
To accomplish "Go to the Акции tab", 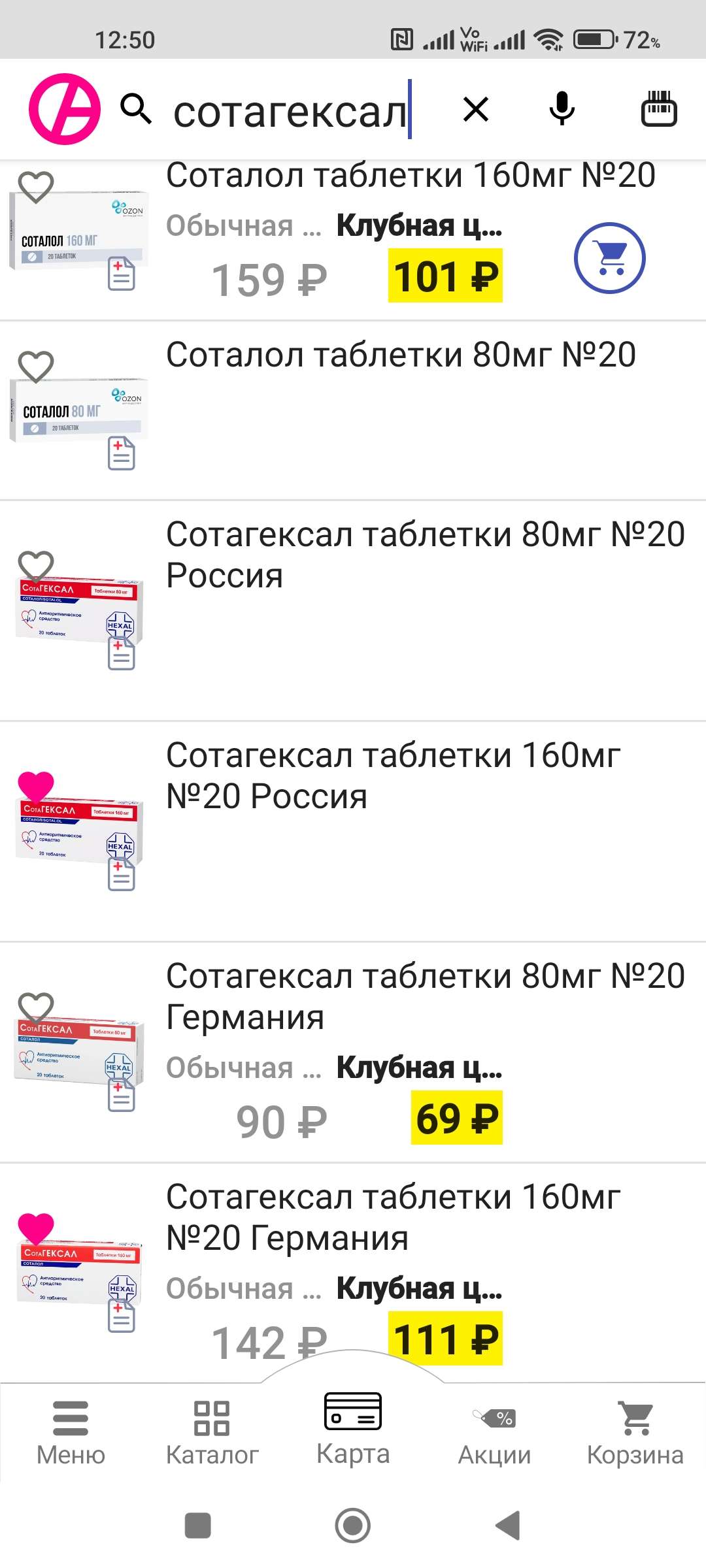I will 494,1429.
